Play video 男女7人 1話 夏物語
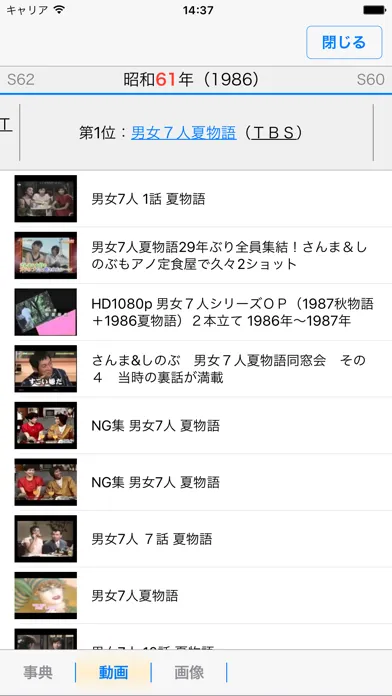 [196, 198]
